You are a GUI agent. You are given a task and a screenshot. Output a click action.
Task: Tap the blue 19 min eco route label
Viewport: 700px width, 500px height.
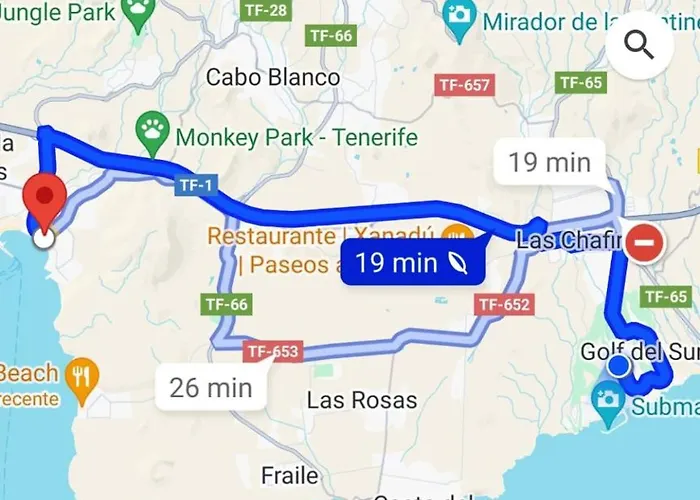[x=413, y=263]
